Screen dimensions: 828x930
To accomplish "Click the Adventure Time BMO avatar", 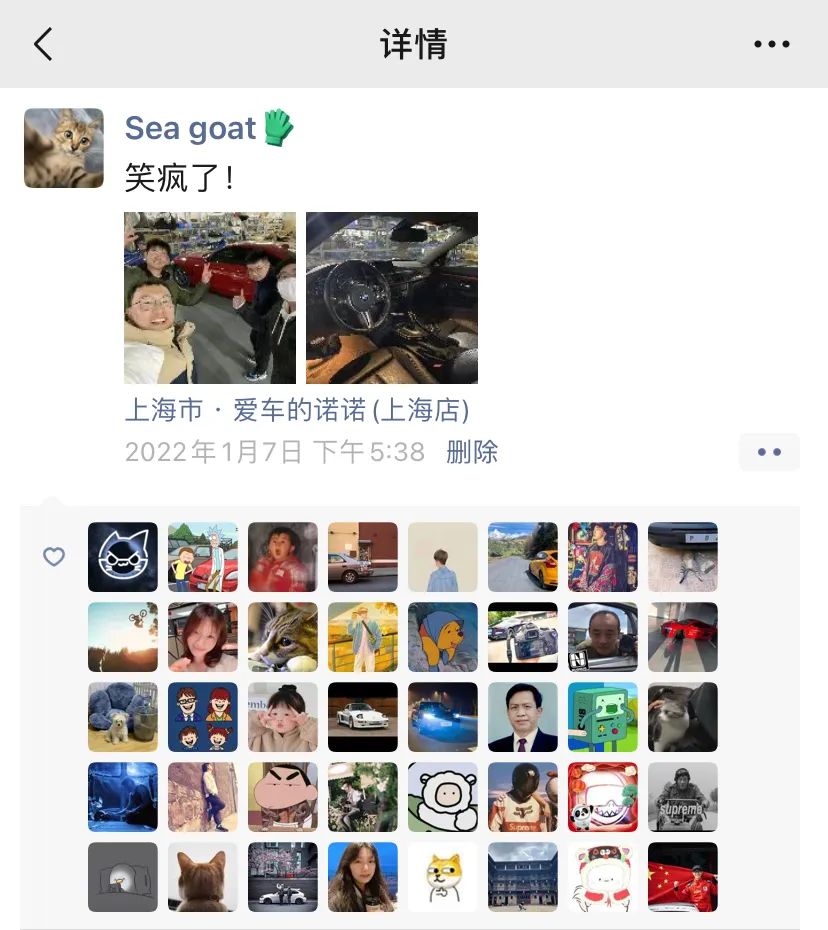I will pos(602,717).
